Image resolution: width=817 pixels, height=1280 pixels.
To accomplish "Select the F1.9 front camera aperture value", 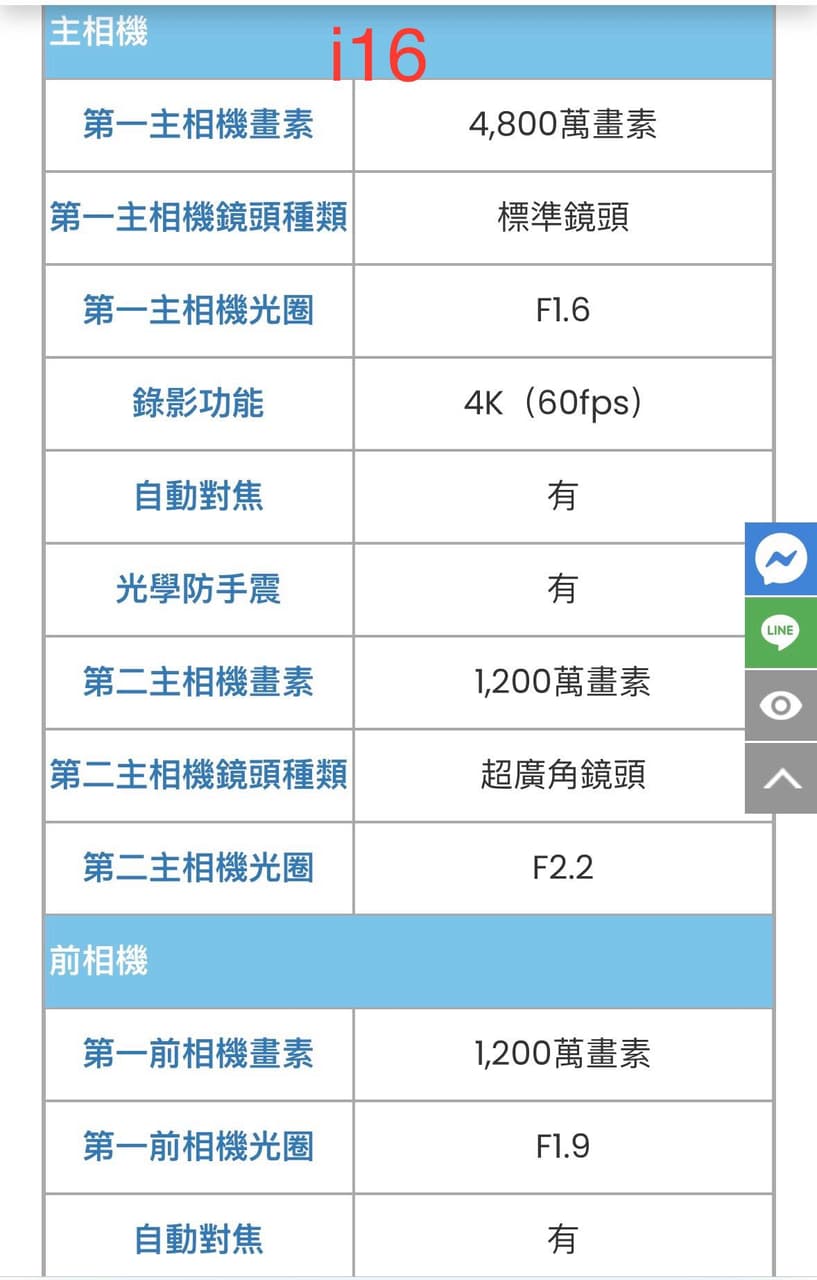I will coord(563,1147).
